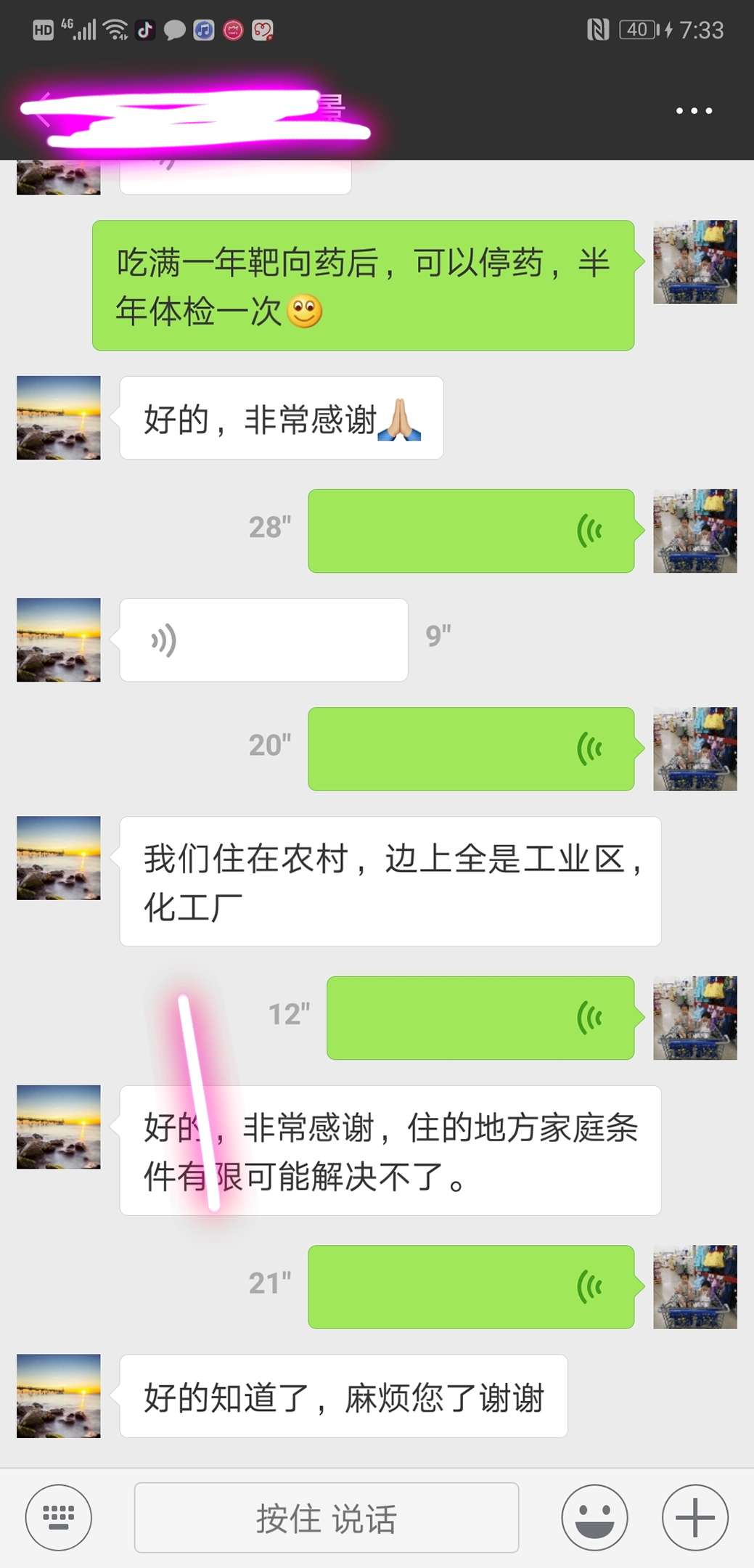The width and height of the screenshot is (754, 1568).
Task: Tap the contact's sunset avatar
Action: coord(58,417)
